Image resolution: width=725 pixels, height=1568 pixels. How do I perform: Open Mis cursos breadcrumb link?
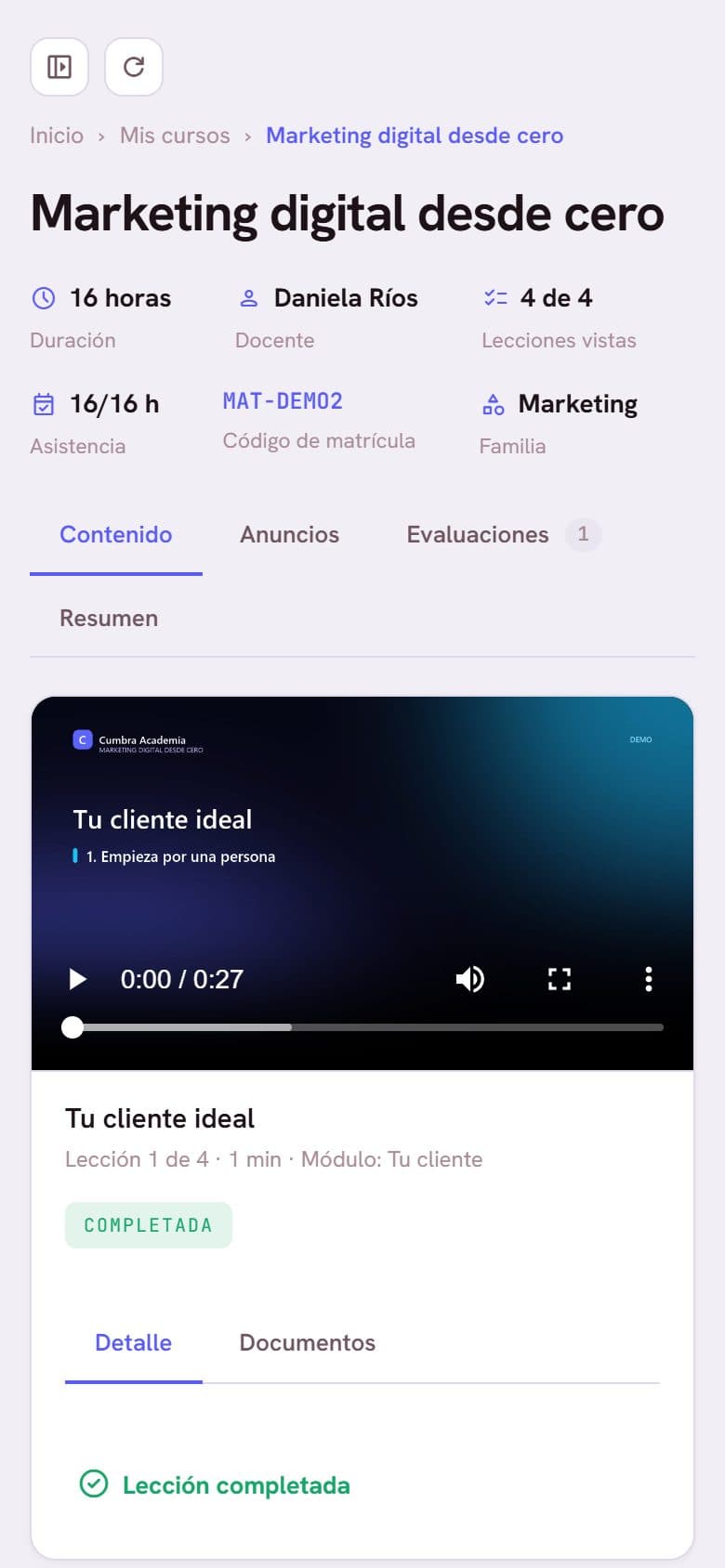[175, 136]
